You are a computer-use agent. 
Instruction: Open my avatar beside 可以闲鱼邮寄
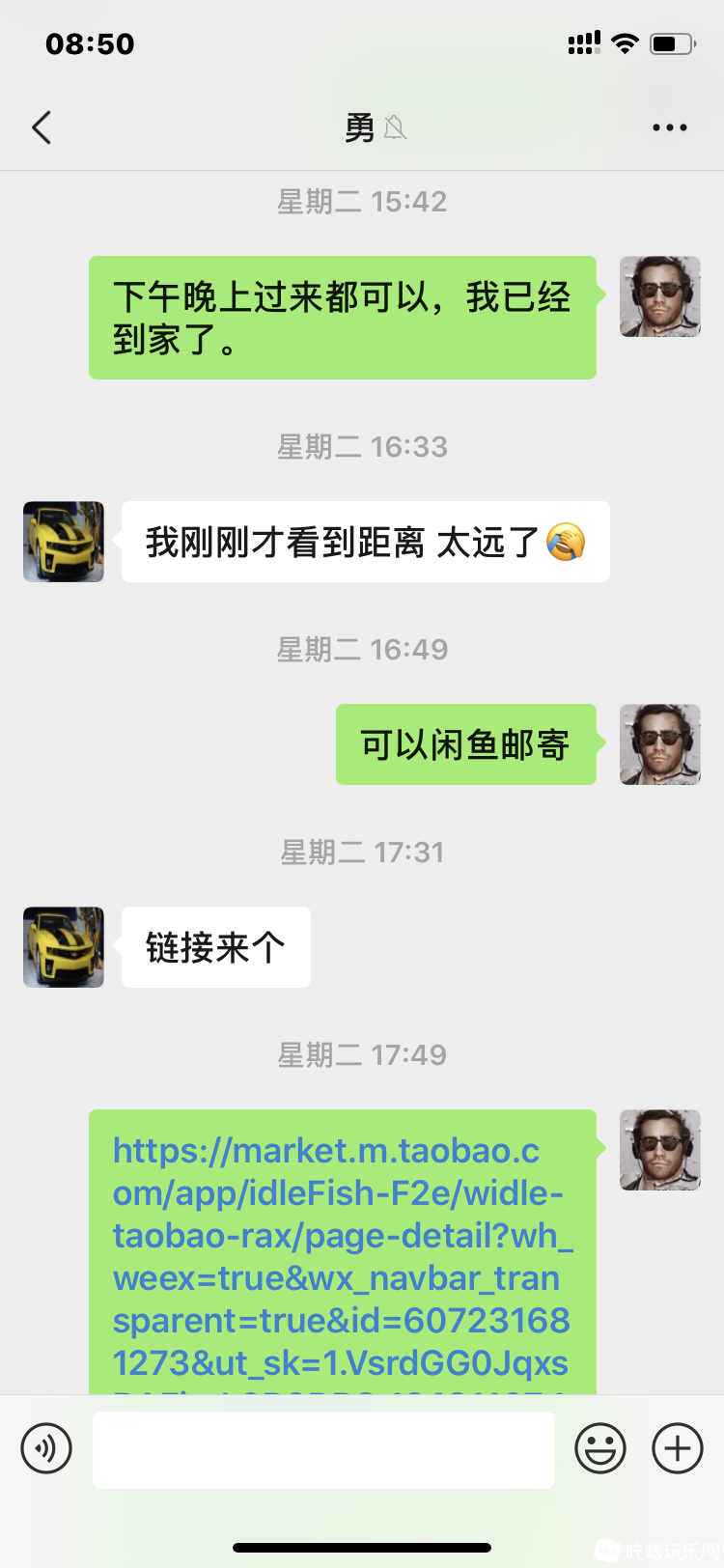click(x=660, y=744)
